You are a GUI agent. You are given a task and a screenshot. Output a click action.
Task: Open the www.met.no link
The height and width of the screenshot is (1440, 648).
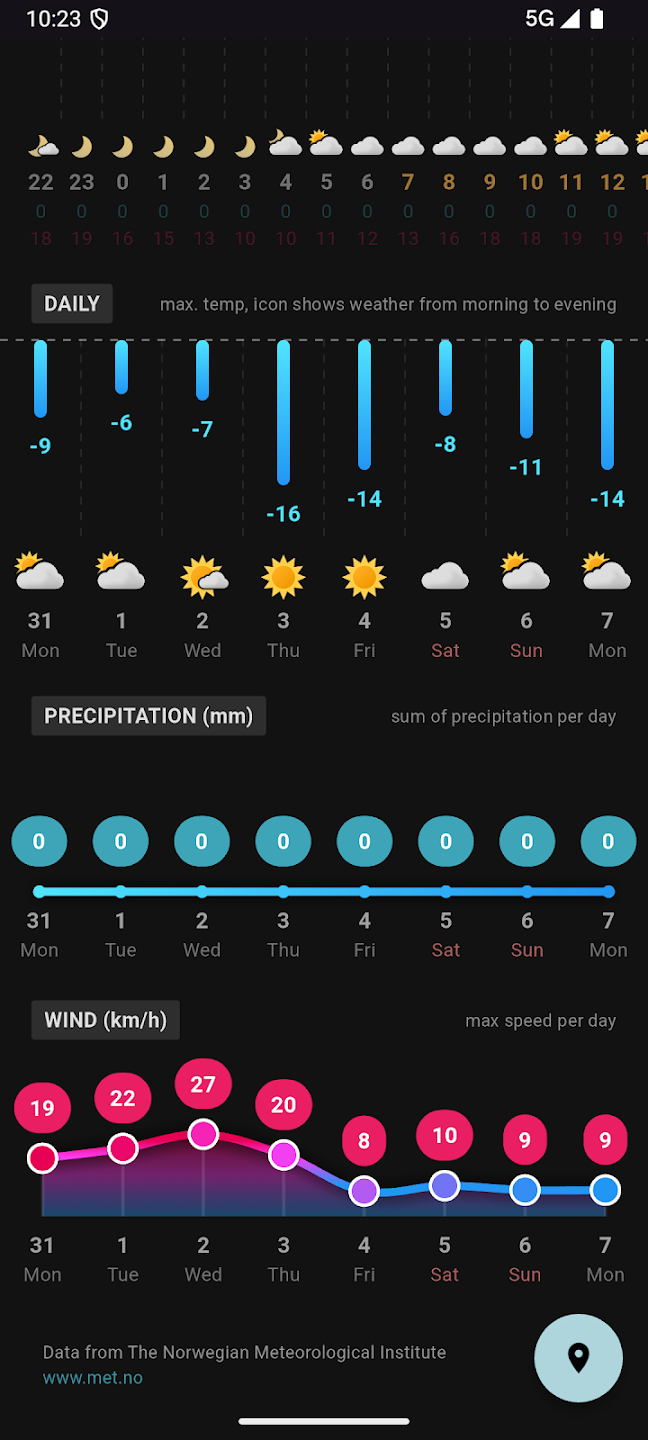[93, 1378]
